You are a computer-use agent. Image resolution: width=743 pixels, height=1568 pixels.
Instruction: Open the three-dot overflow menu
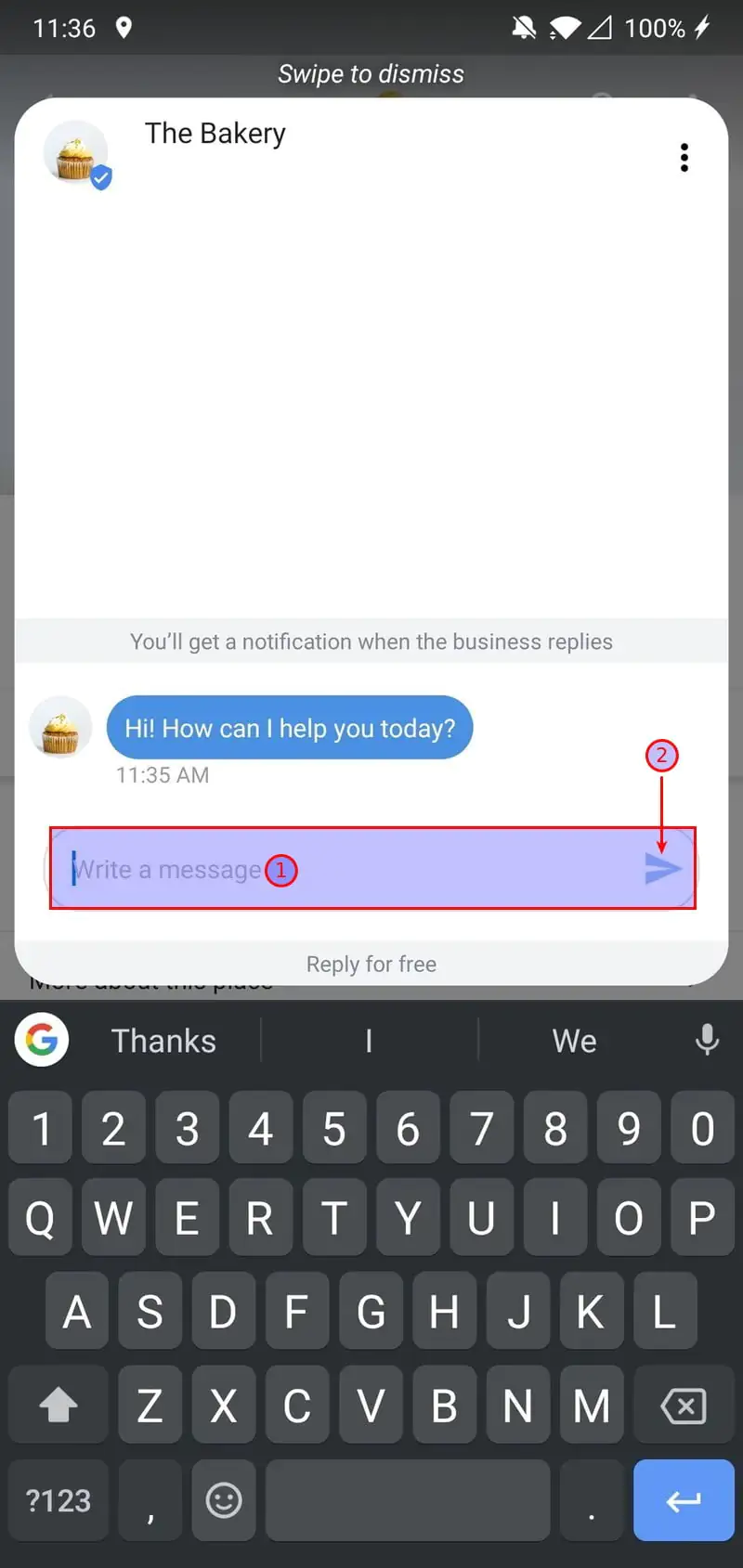pyautogui.click(x=684, y=158)
